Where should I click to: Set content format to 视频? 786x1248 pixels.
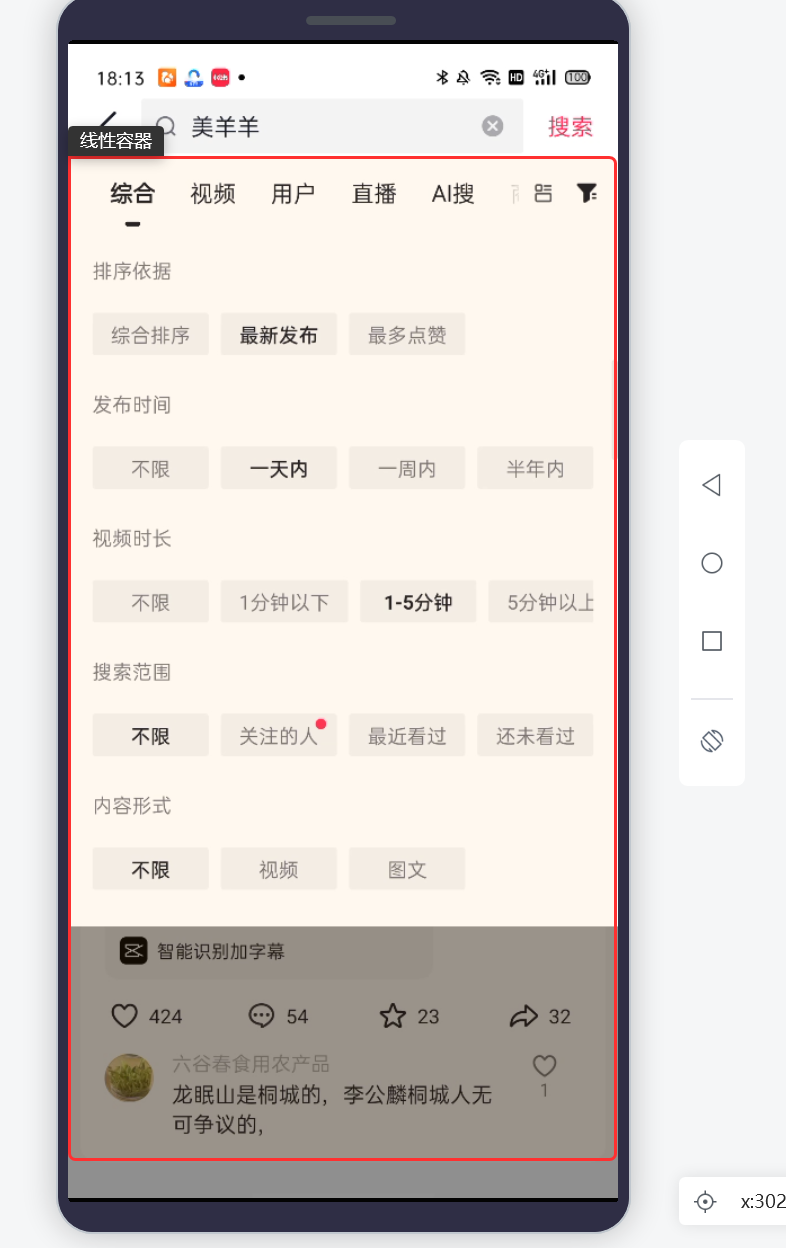(x=278, y=870)
